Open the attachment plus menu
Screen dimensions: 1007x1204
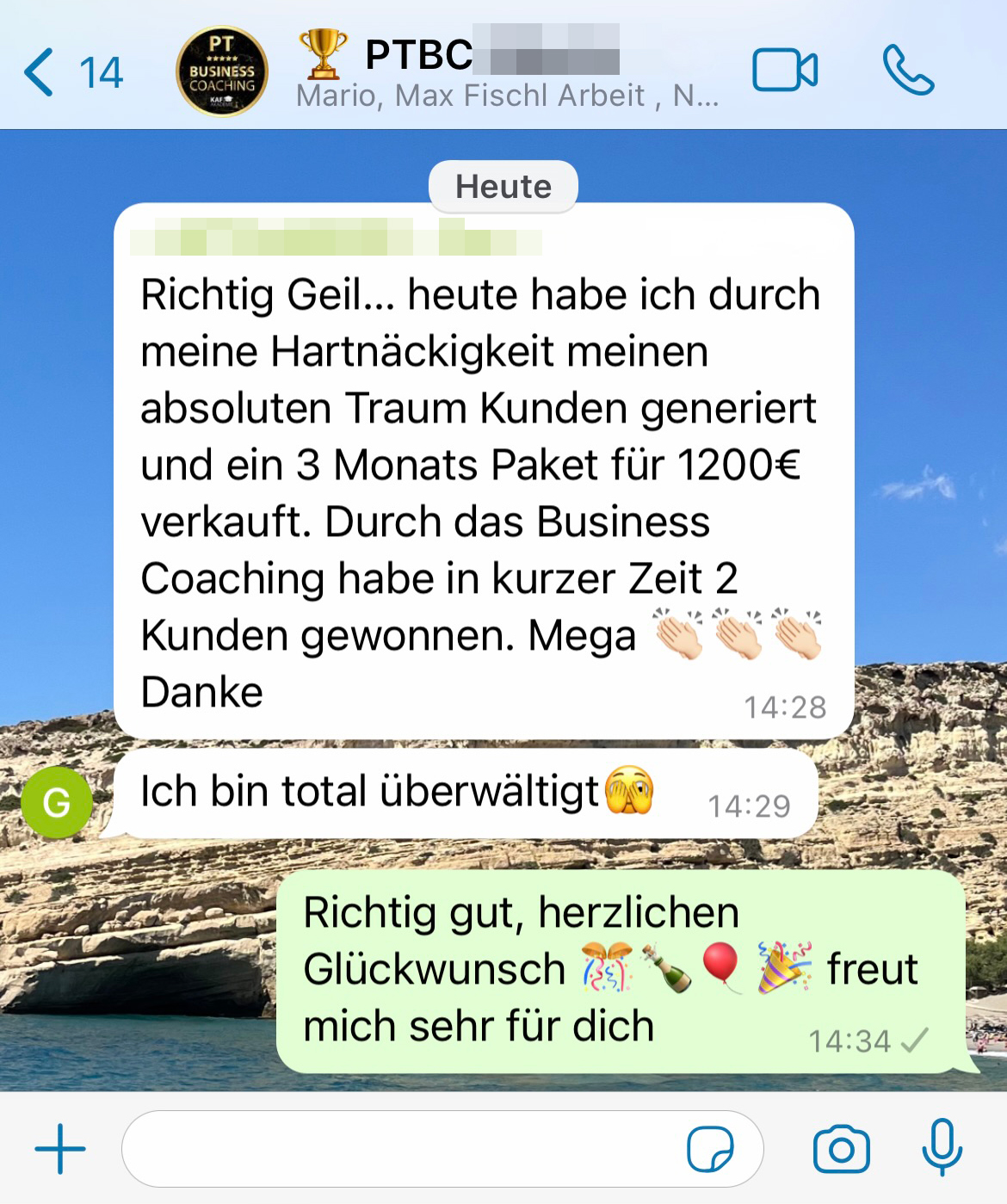tap(60, 1149)
